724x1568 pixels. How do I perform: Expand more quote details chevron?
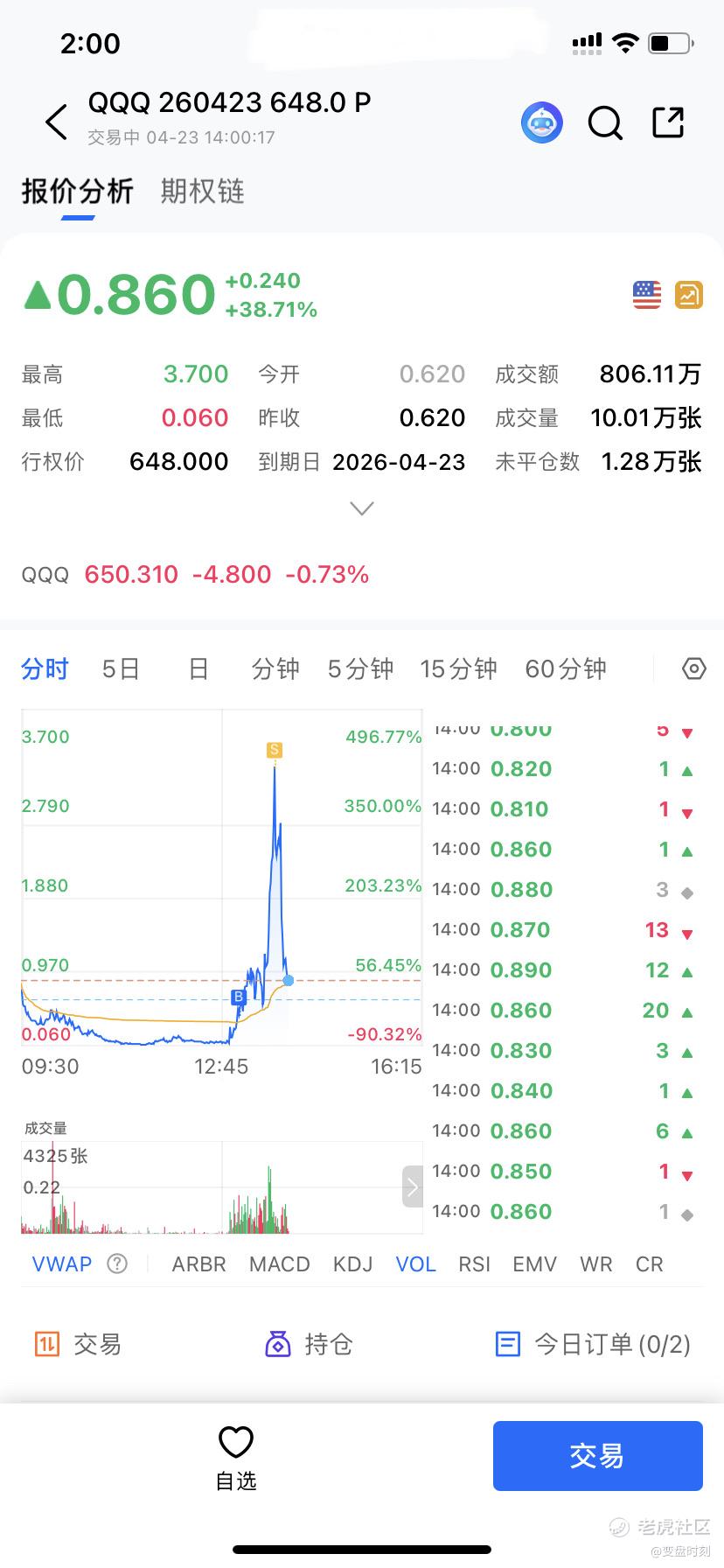[x=361, y=508]
